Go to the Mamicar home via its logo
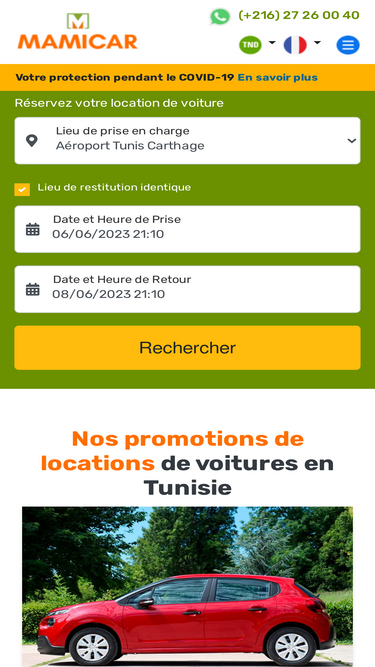 [x=78, y=31]
